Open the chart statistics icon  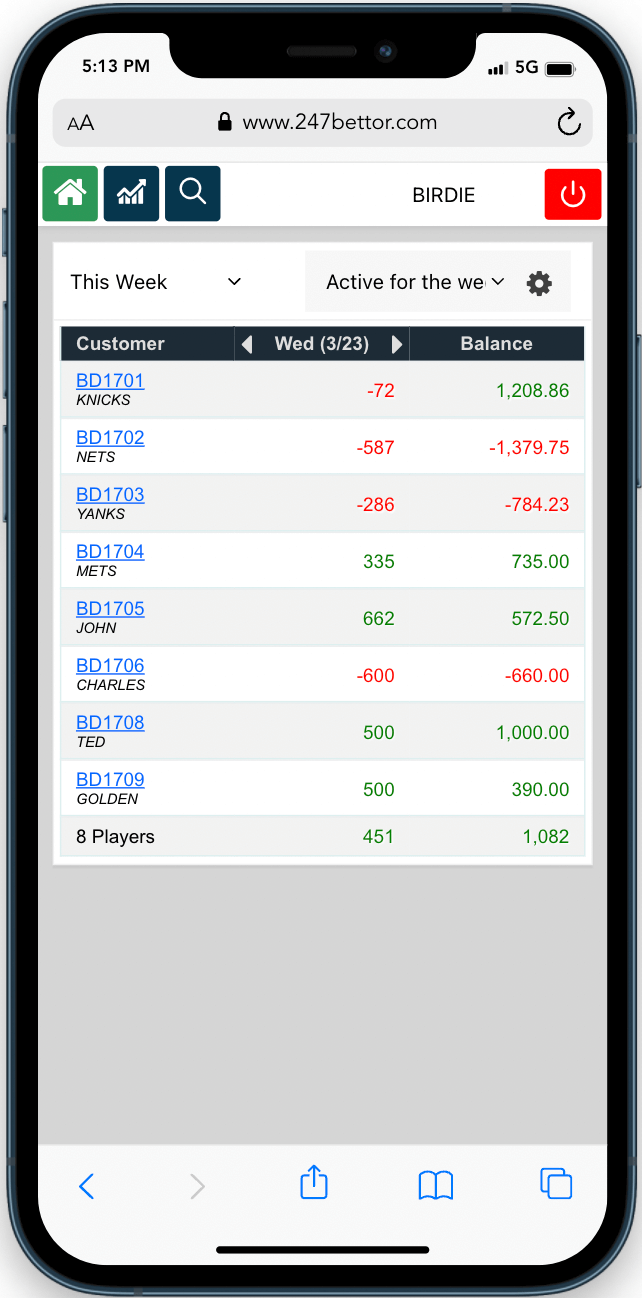(131, 193)
